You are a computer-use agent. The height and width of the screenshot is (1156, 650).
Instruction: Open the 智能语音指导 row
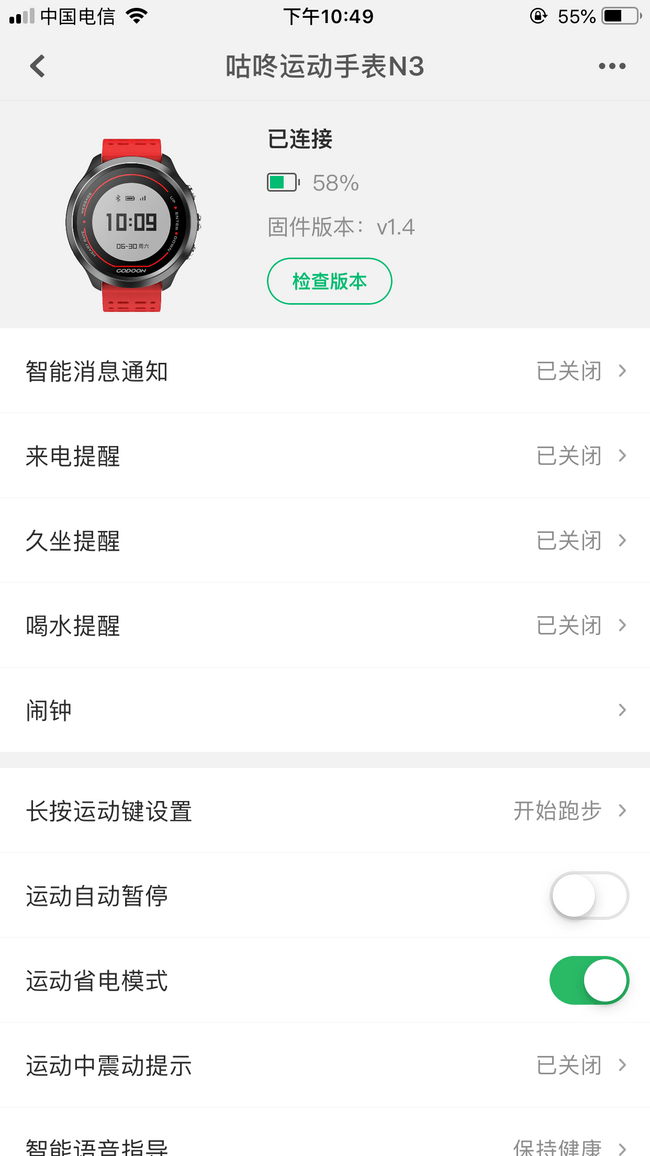click(x=325, y=1132)
